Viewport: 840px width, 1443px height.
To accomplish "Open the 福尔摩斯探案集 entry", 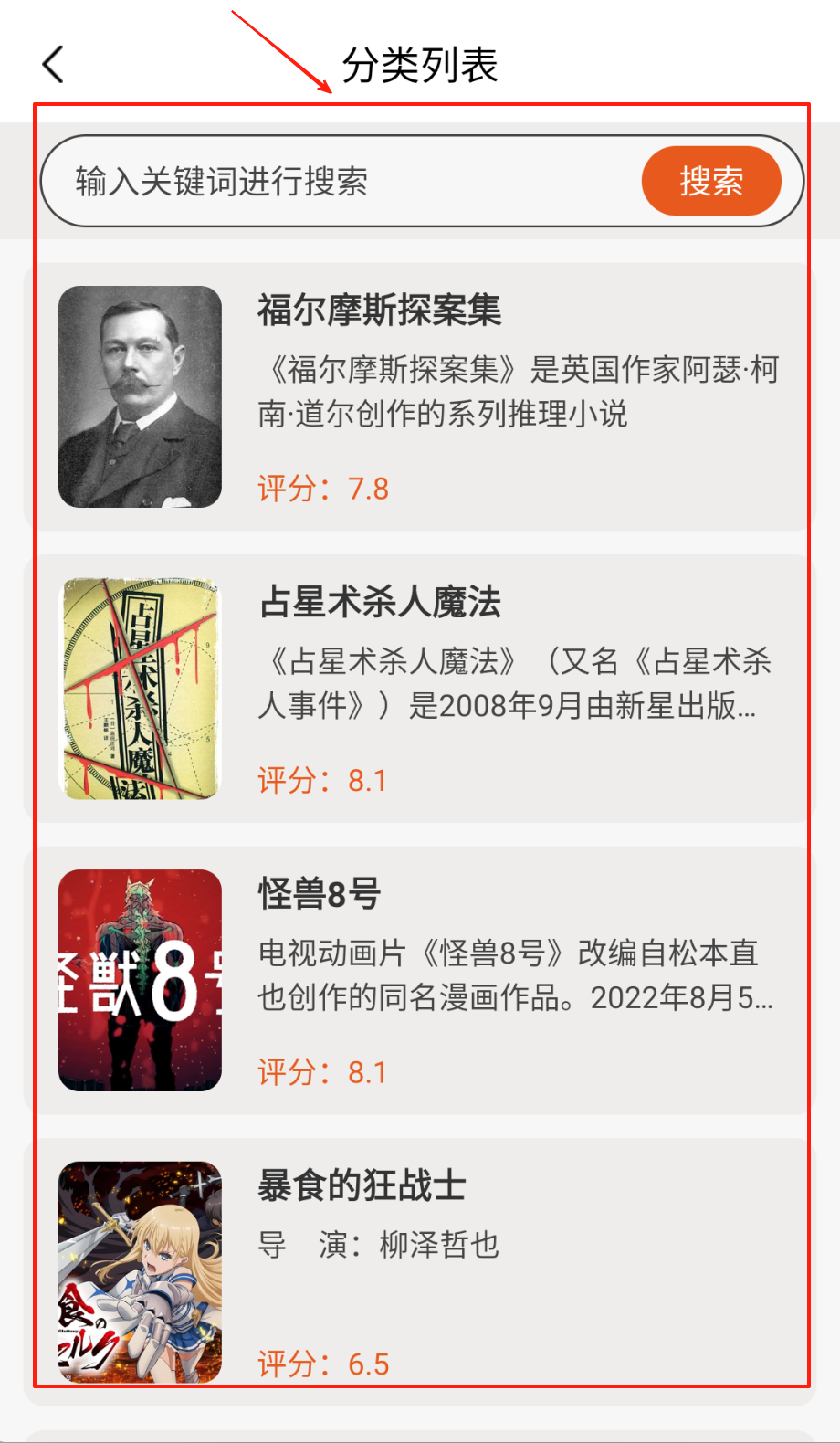I will pyautogui.click(x=420, y=397).
